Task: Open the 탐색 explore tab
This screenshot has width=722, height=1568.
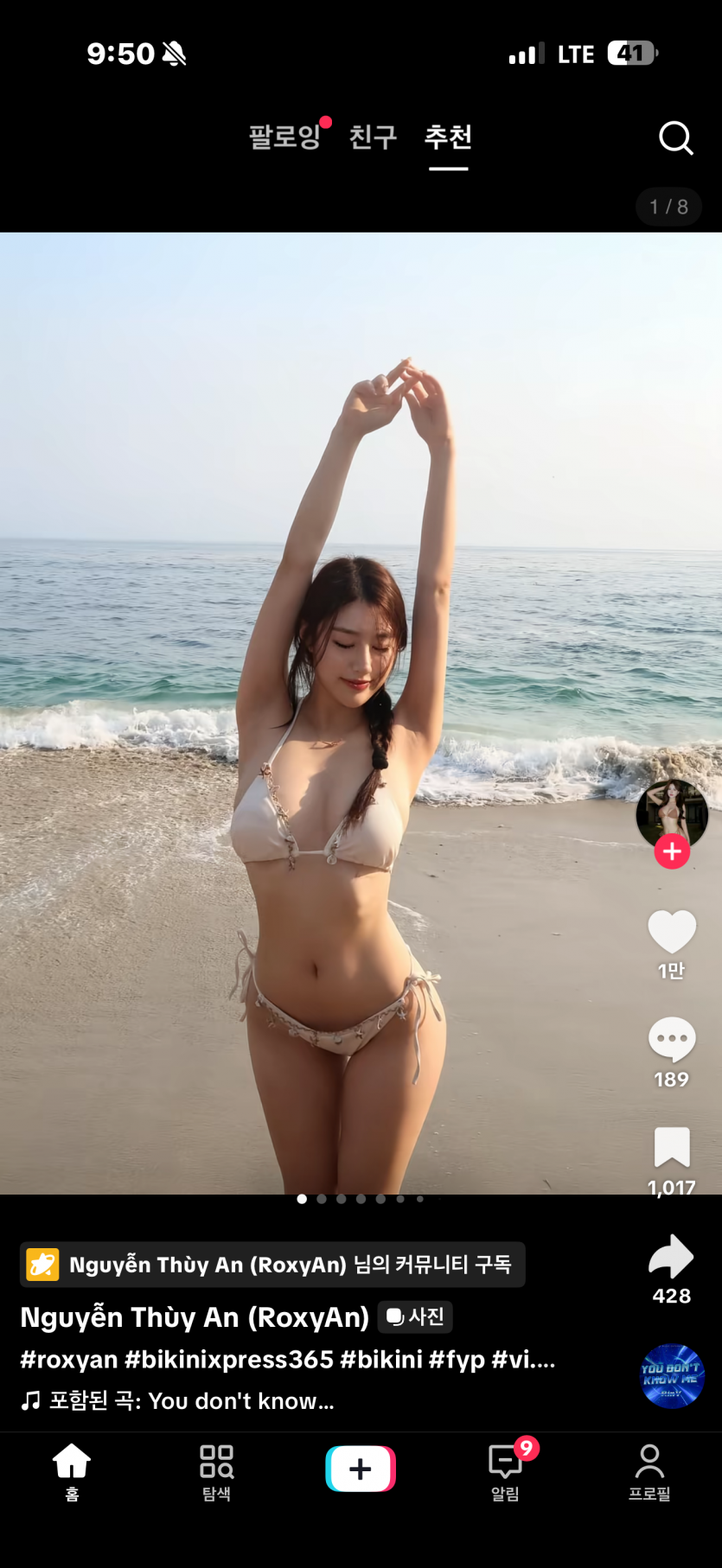Action: point(216,1469)
